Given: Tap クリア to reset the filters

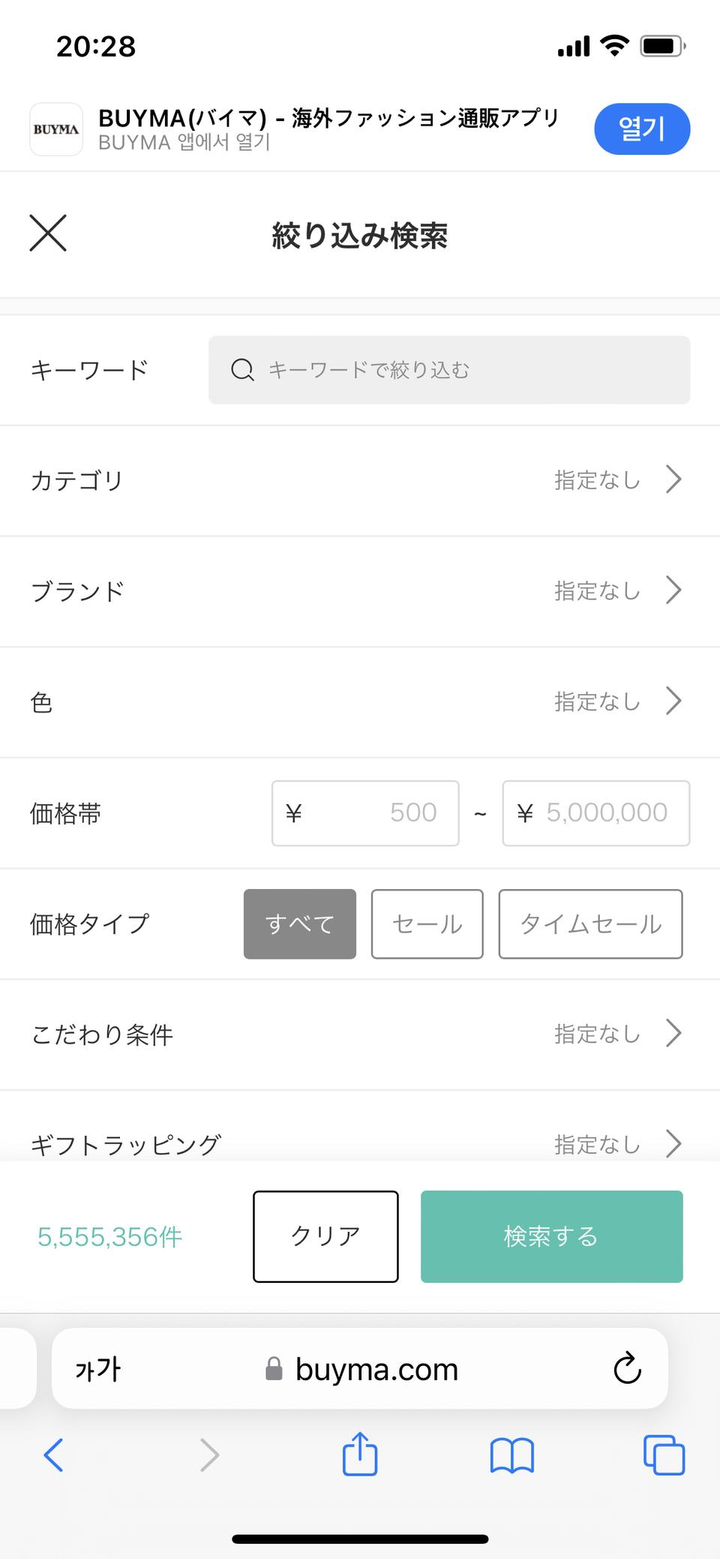Looking at the screenshot, I should tap(325, 1236).
